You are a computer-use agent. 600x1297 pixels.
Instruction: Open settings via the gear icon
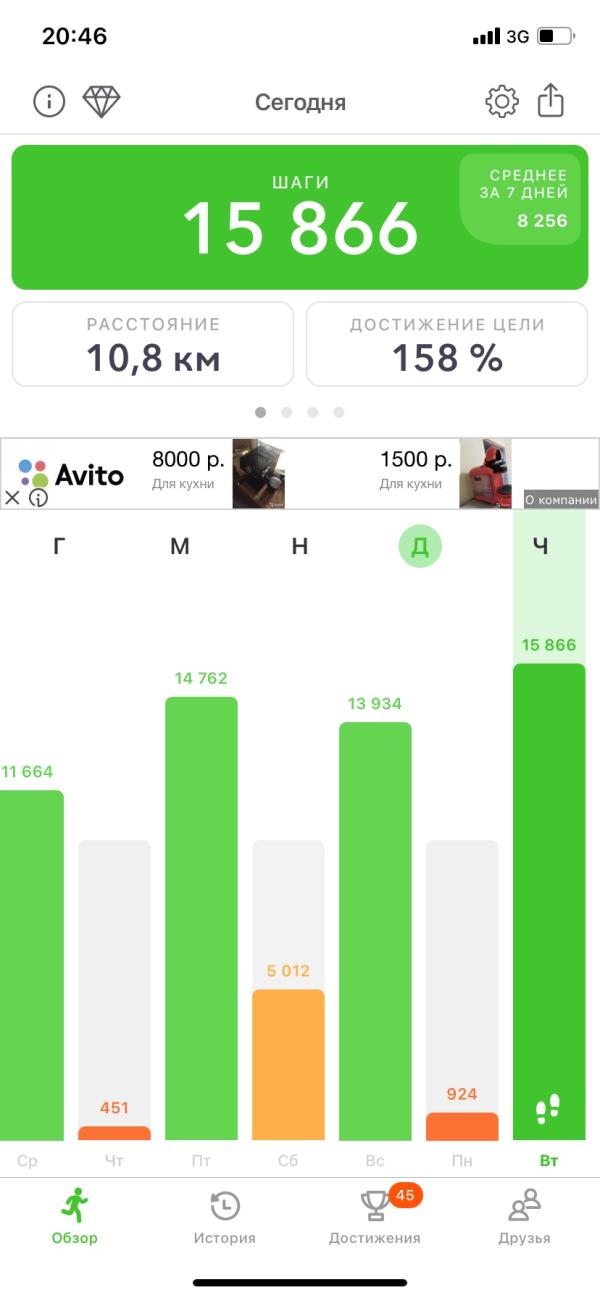click(x=501, y=101)
